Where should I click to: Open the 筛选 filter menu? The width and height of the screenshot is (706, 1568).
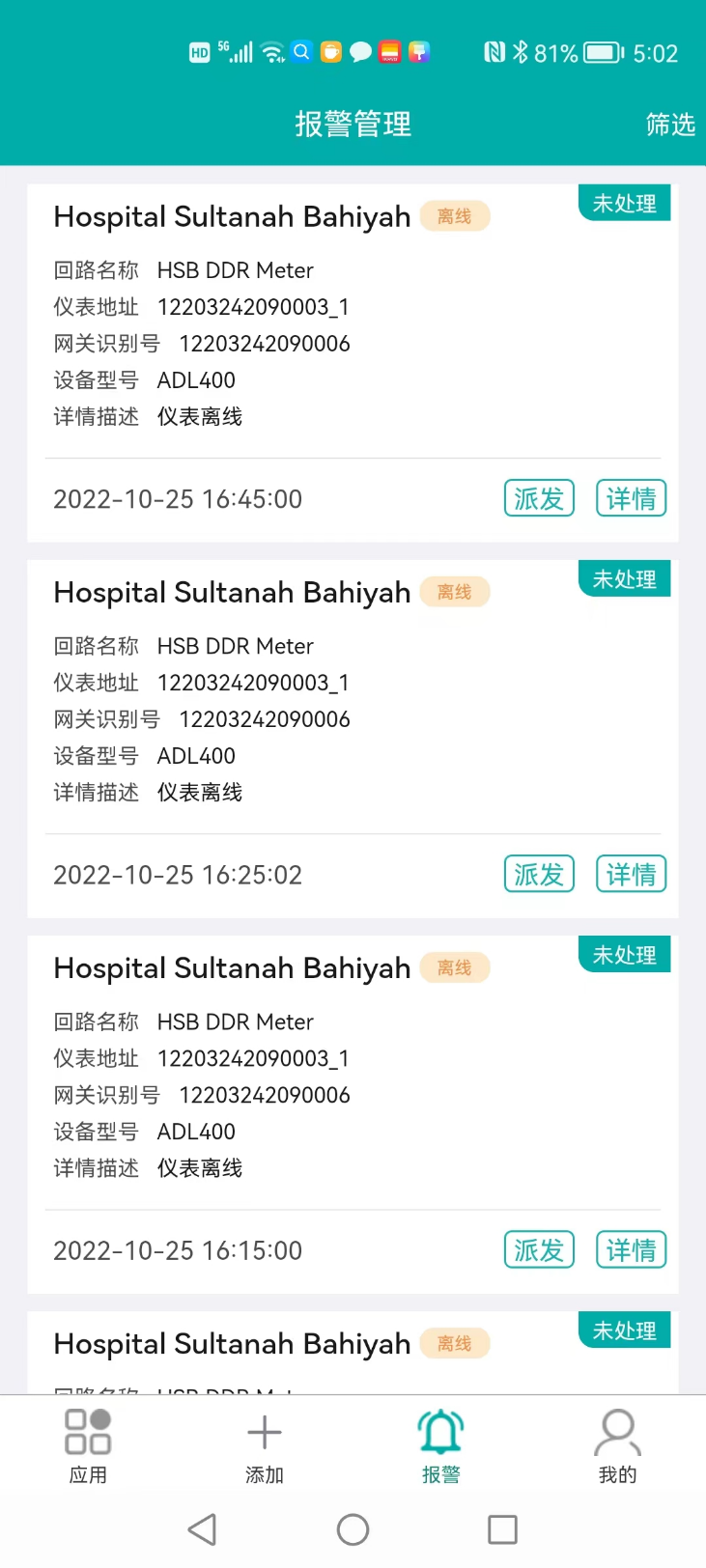click(670, 125)
